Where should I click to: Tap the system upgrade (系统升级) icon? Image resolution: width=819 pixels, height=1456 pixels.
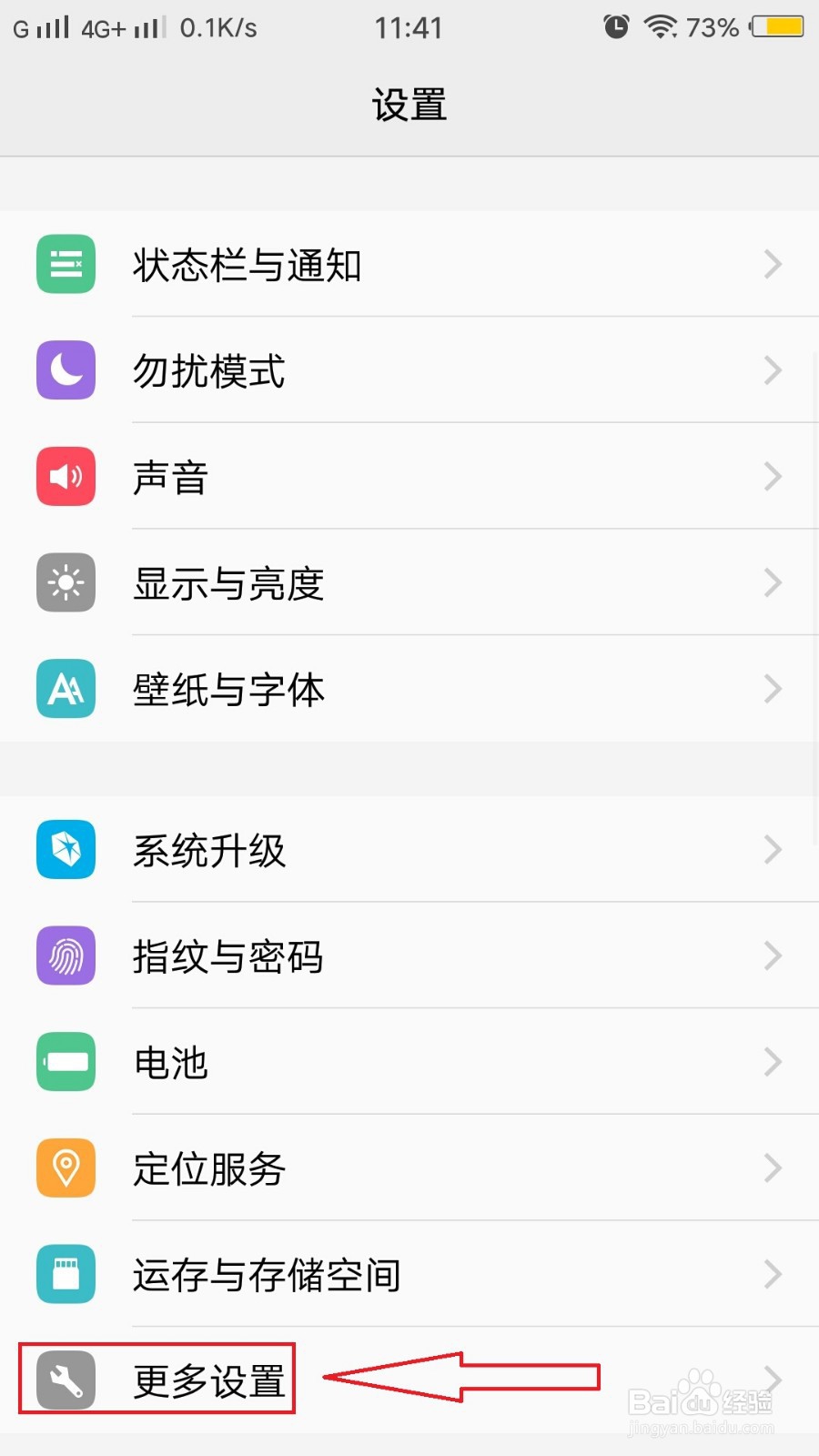[x=65, y=850]
